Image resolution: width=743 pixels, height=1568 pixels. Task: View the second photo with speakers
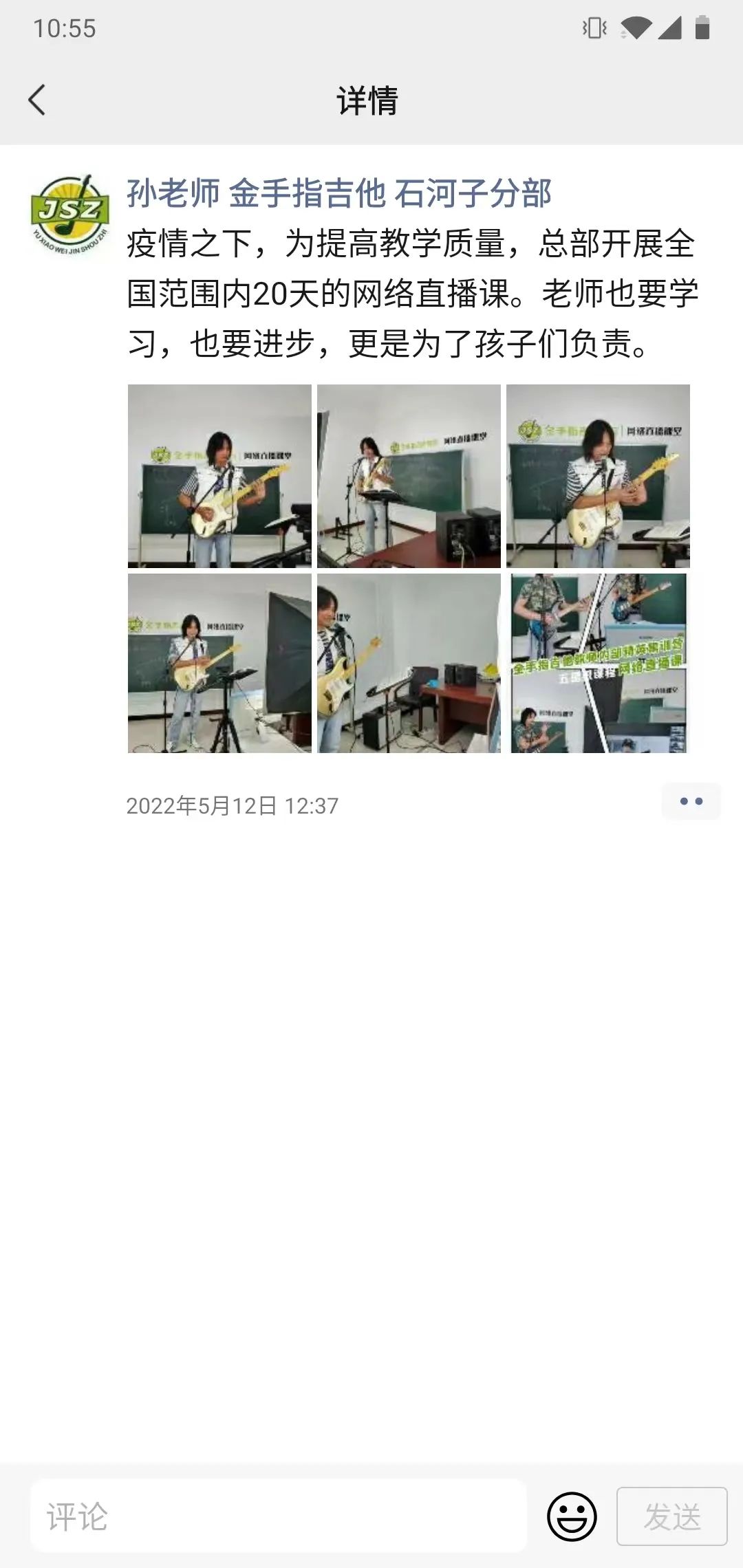(x=409, y=476)
